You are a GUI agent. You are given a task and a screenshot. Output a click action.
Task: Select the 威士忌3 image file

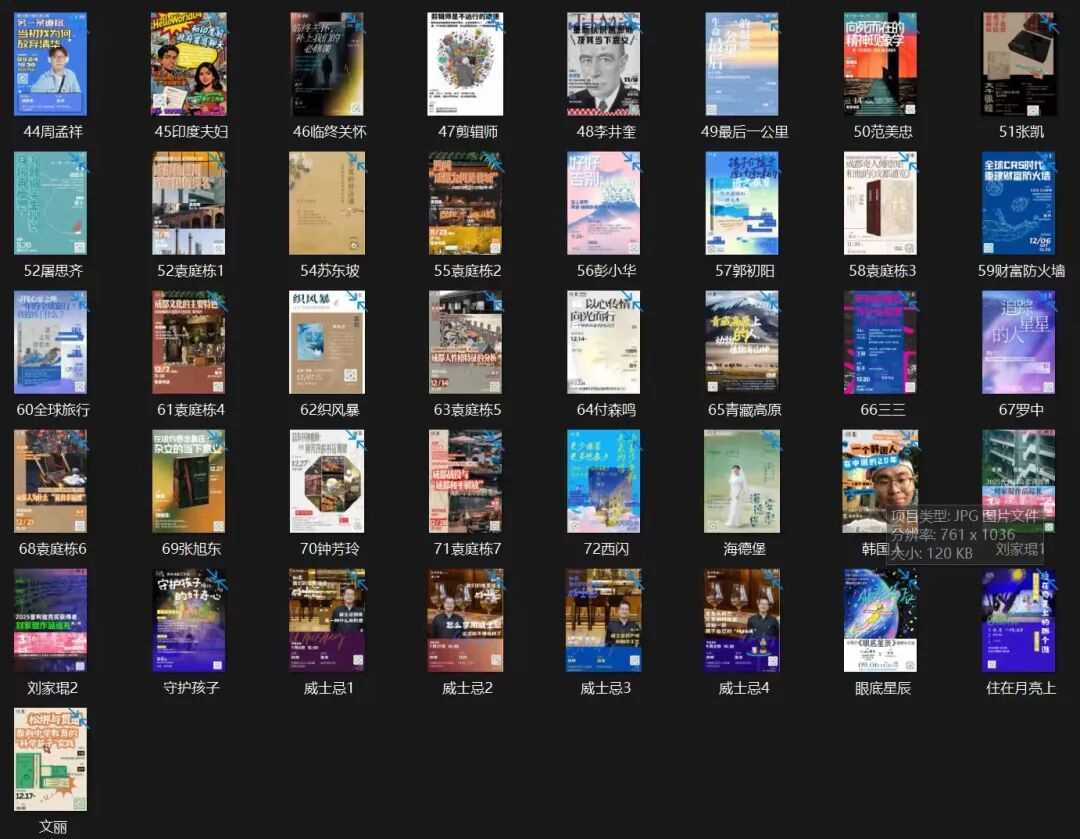[x=603, y=620]
